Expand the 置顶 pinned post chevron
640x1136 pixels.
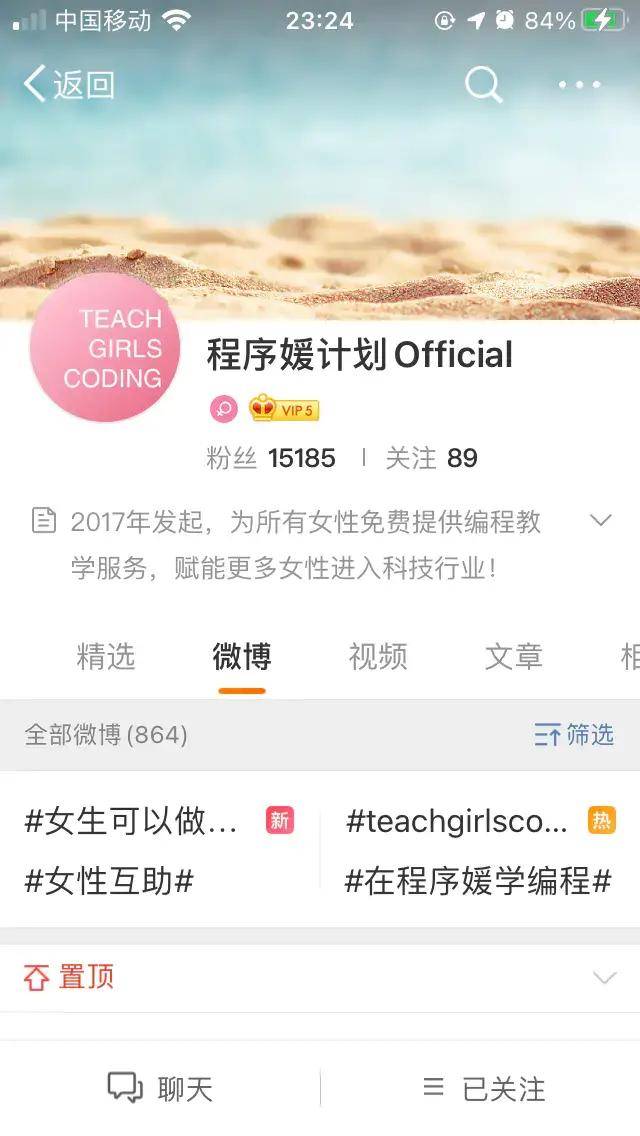(x=604, y=977)
